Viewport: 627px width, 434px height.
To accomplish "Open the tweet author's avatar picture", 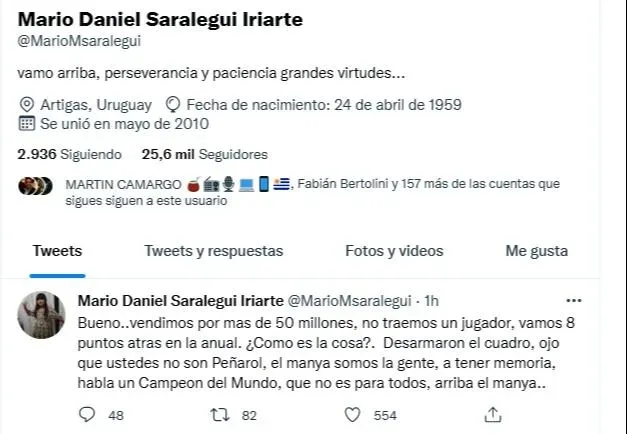I will click(x=43, y=318).
